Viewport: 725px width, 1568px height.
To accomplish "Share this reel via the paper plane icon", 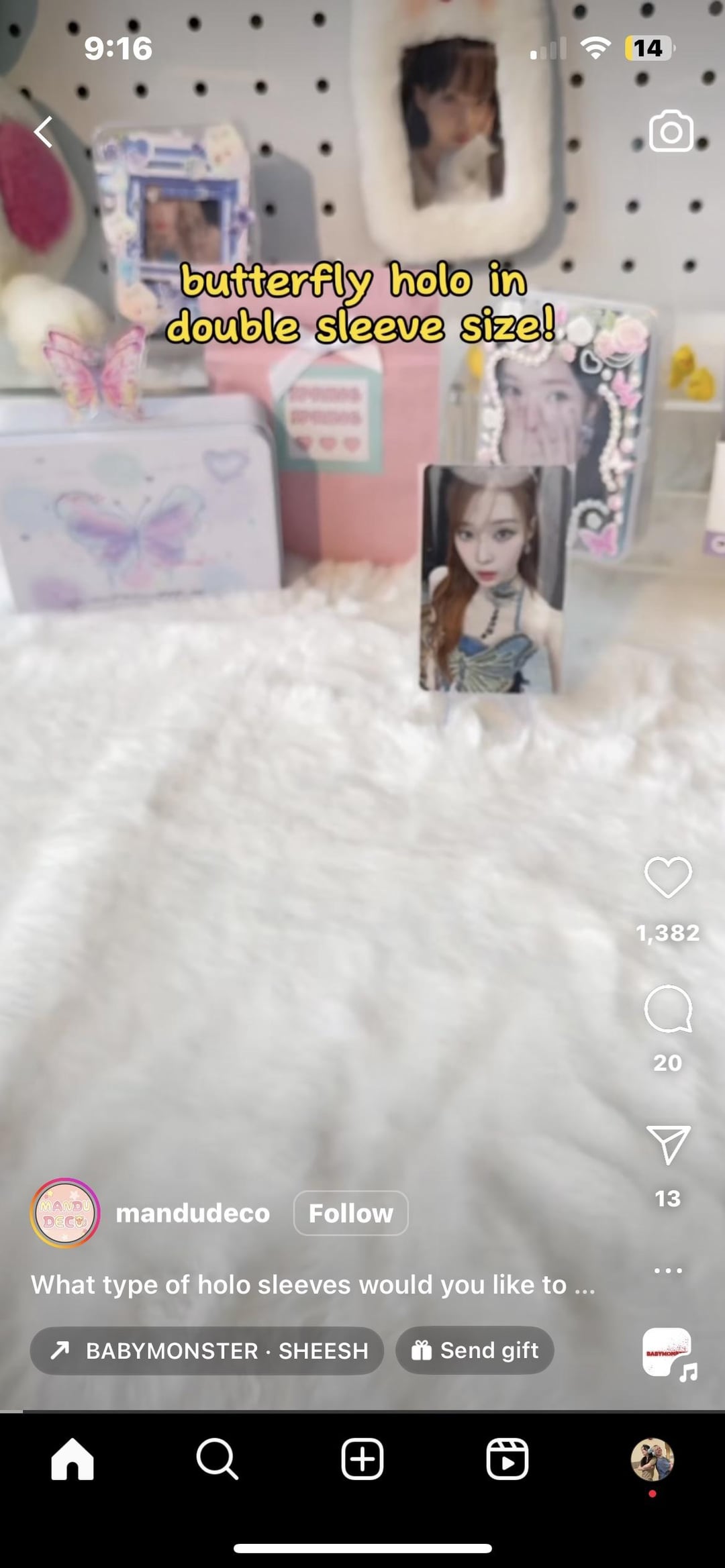I will (668, 1145).
